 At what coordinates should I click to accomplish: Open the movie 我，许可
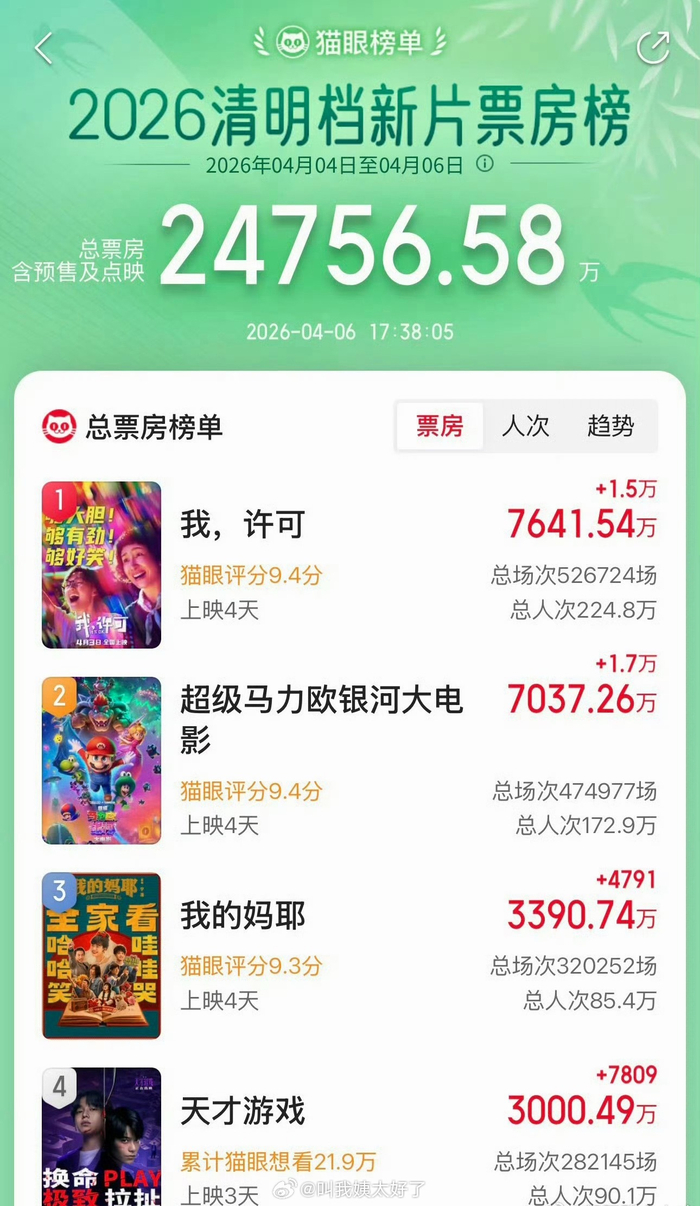pos(242,524)
